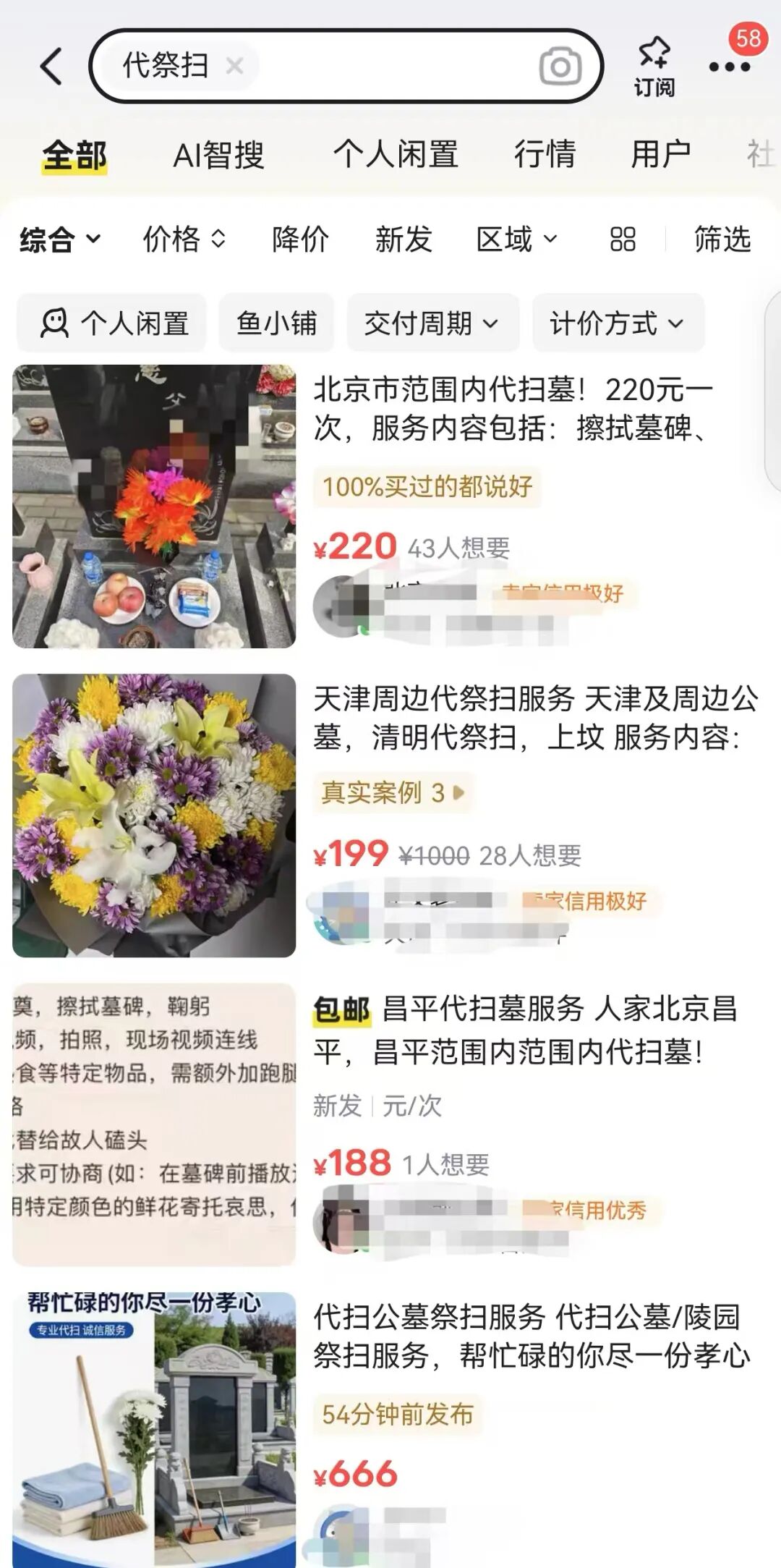The image size is (781, 1568).
Task: Sort results by 价格
Action: (x=184, y=240)
